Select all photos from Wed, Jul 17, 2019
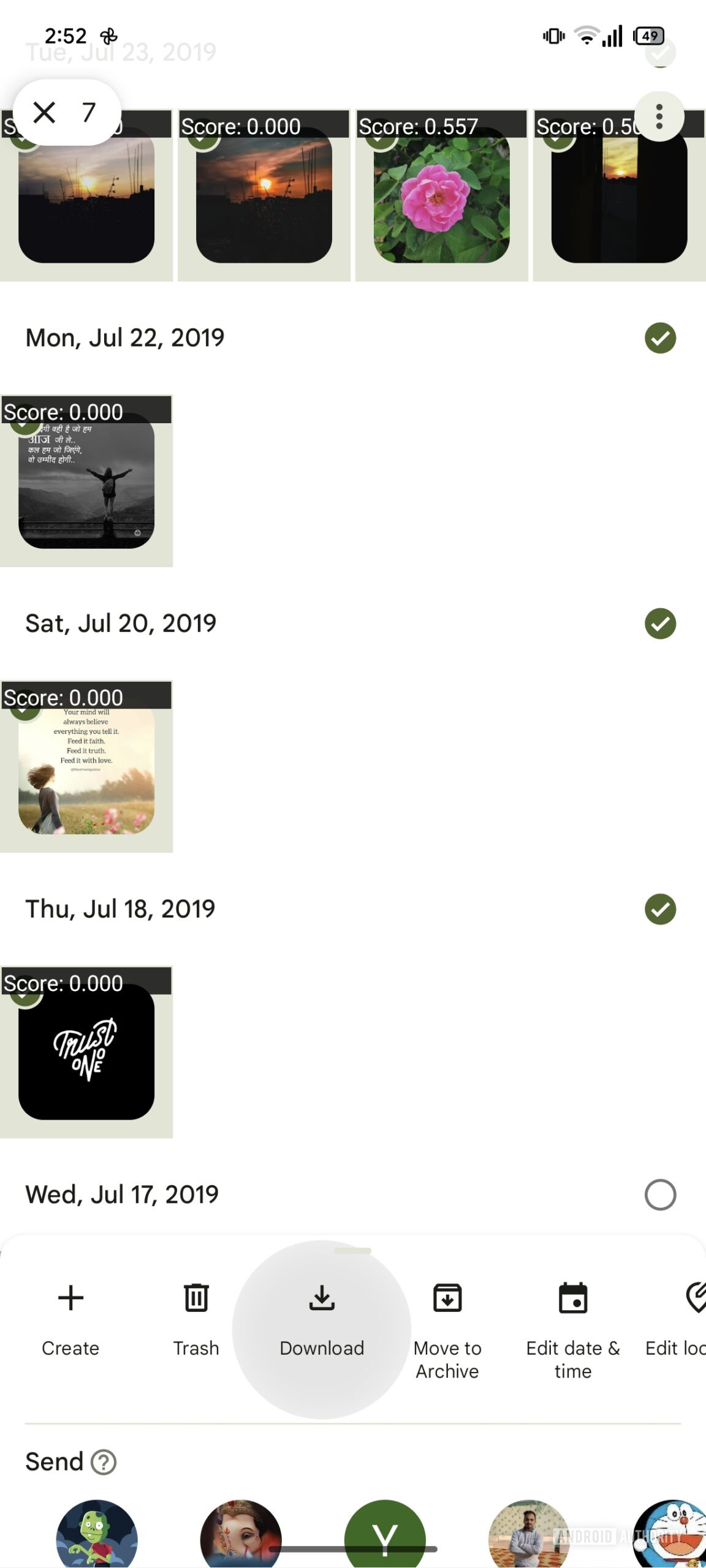706x1568 pixels. coord(660,1194)
